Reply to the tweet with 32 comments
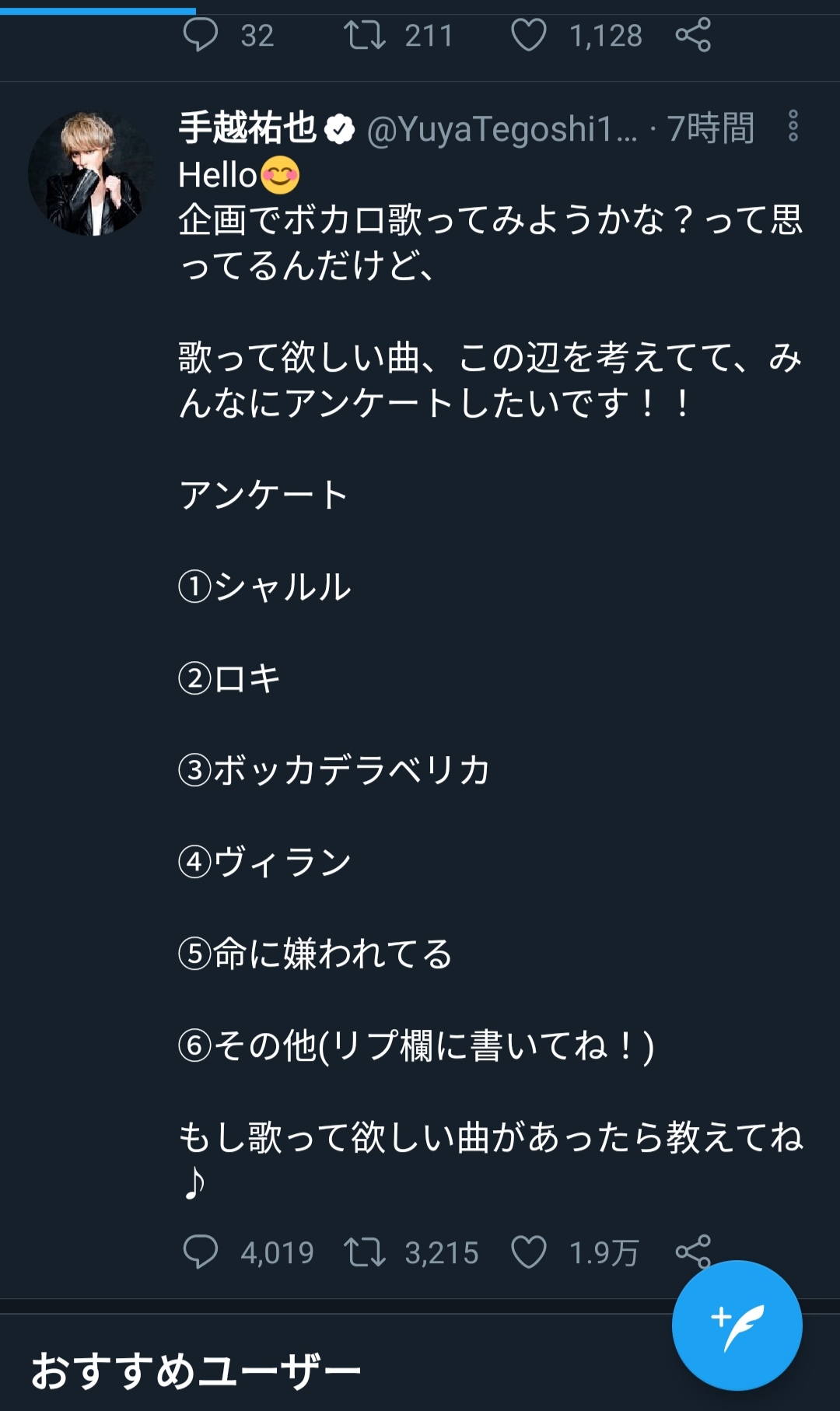 tap(200, 35)
